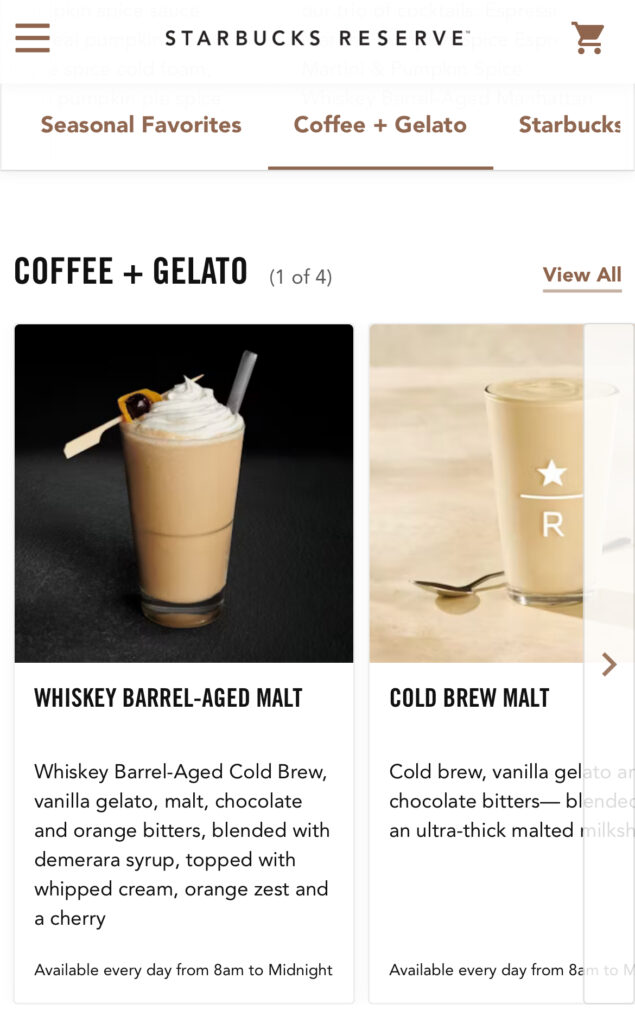The height and width of the screenshot is (1024, 635).
Task: Switch to the partially visible Starbucks tab
Action: [570, 125]
